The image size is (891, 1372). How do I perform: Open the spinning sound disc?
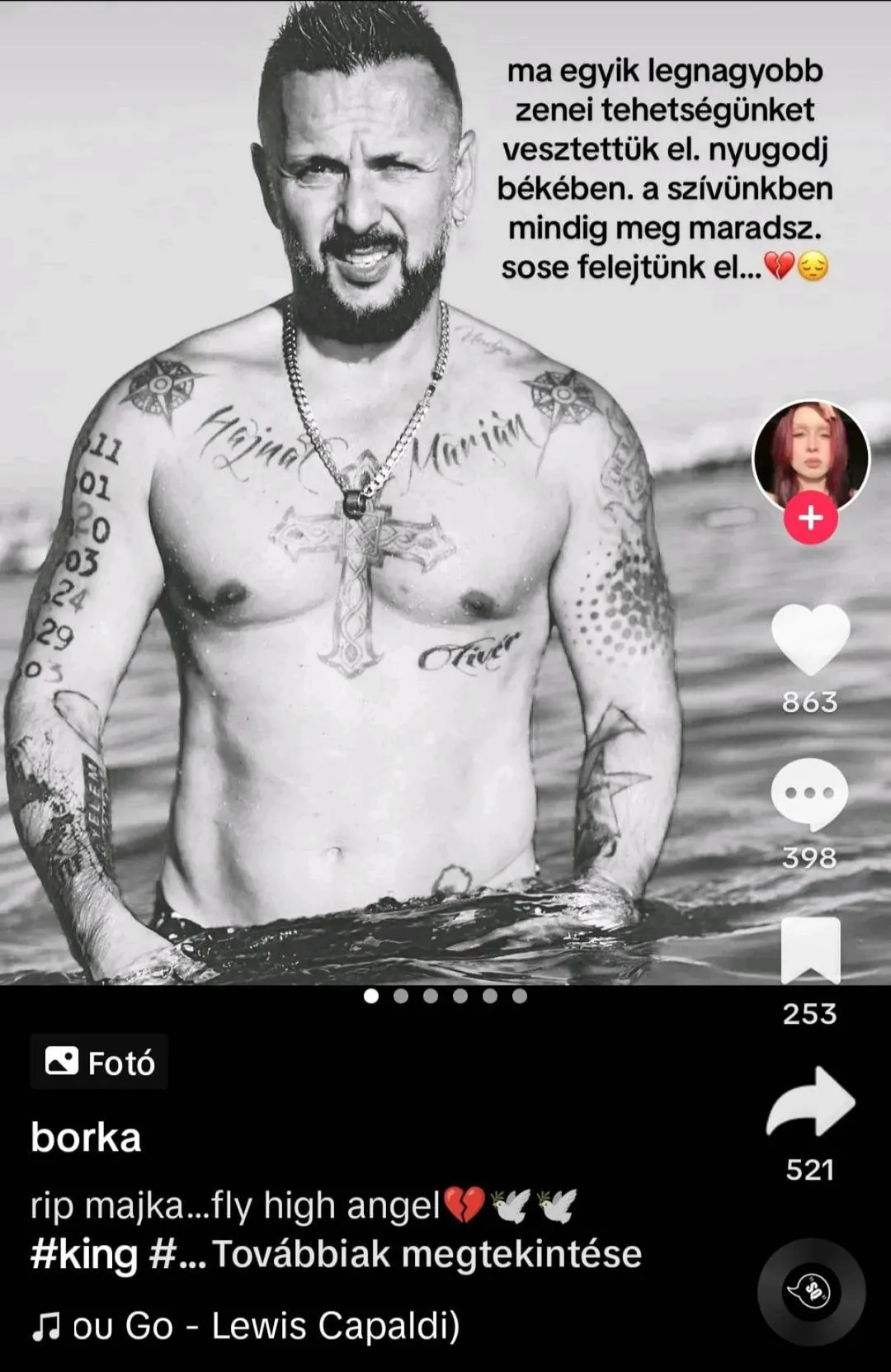pyautogui.click(x=810, y=1291)
